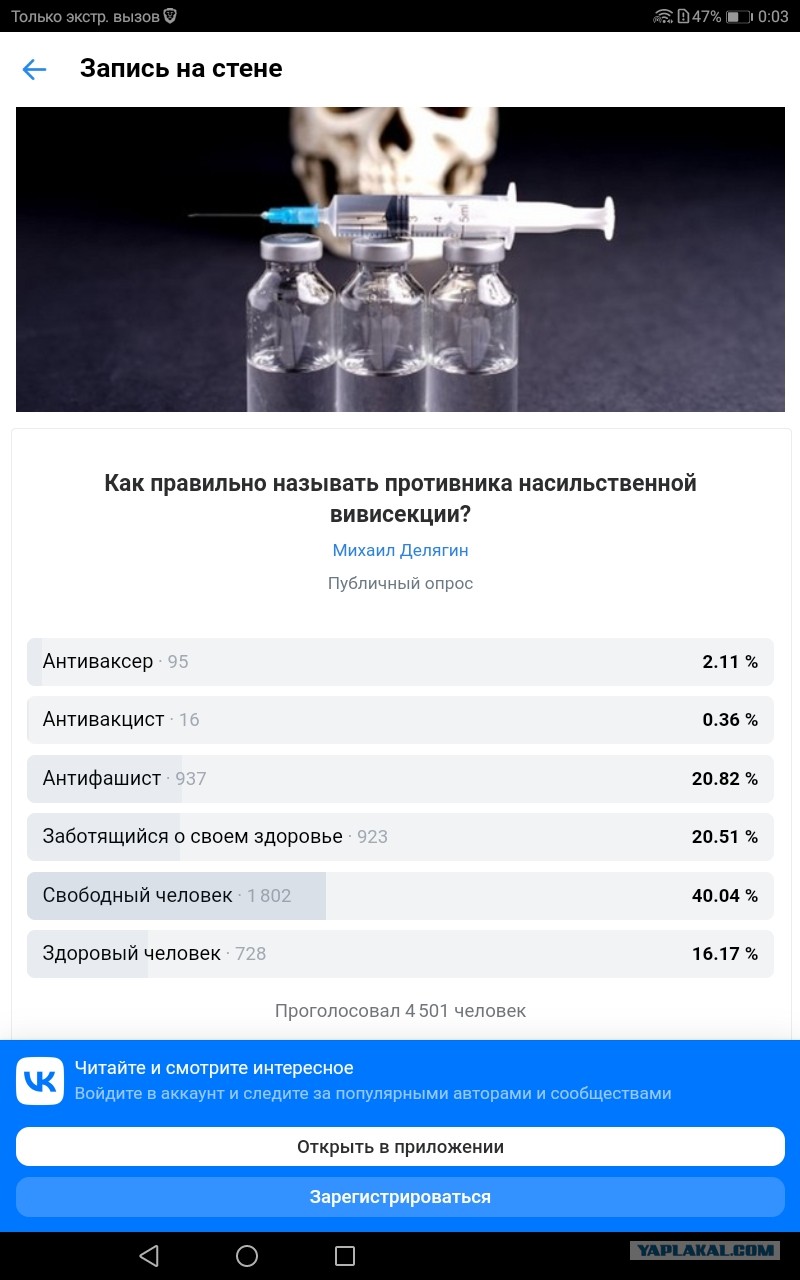Screen dimensions: 800x1280
Task: Tap the system home button
Action: [x=247, y=1256]
